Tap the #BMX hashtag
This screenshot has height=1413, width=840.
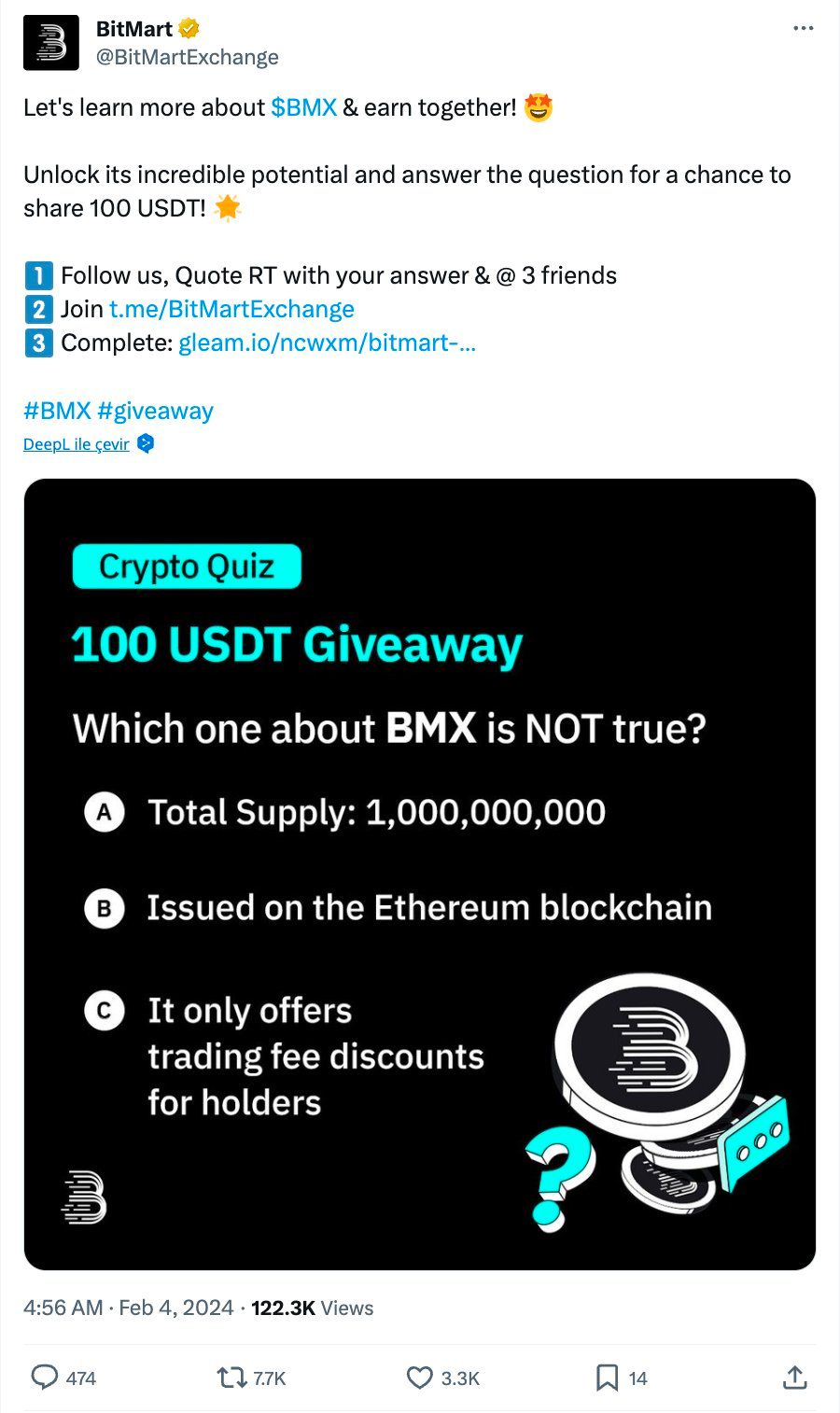point(57,411)
